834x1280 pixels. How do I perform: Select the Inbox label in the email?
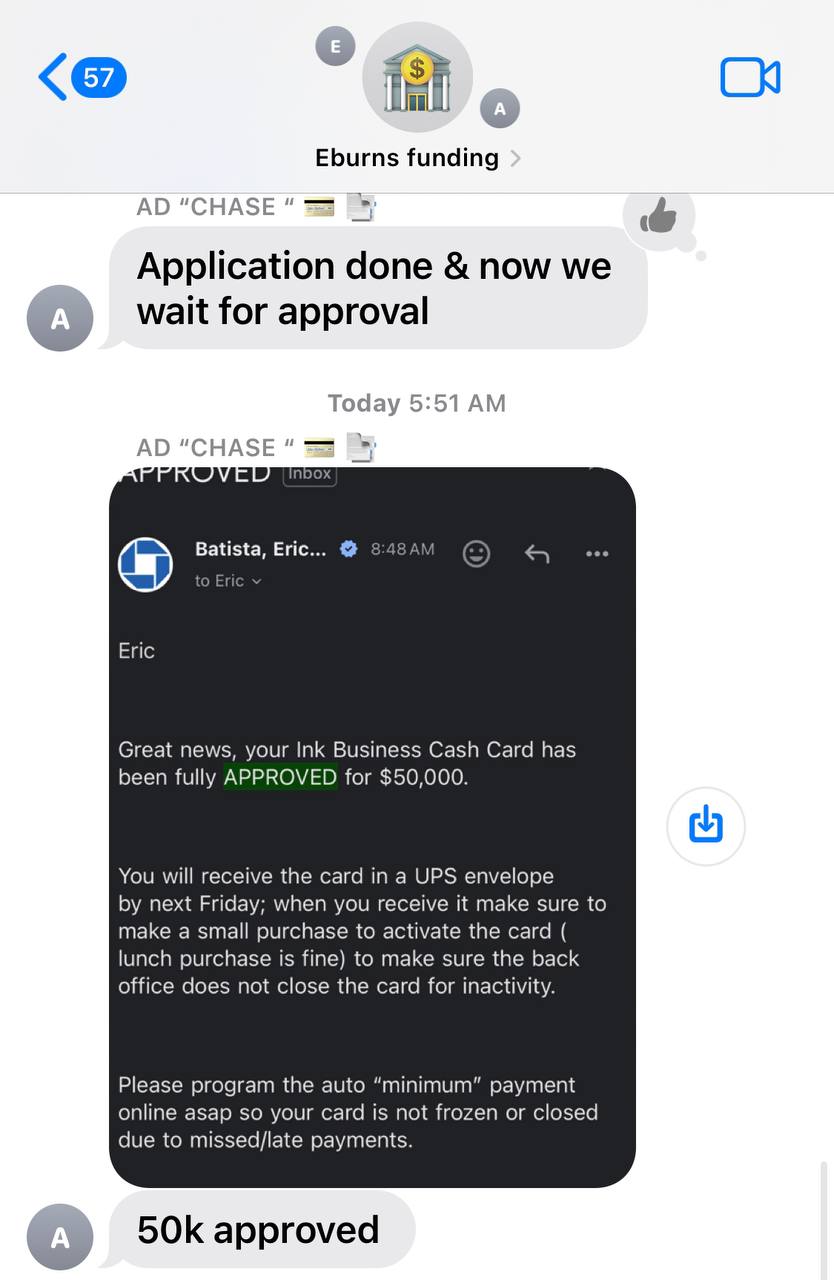point(309,473)
